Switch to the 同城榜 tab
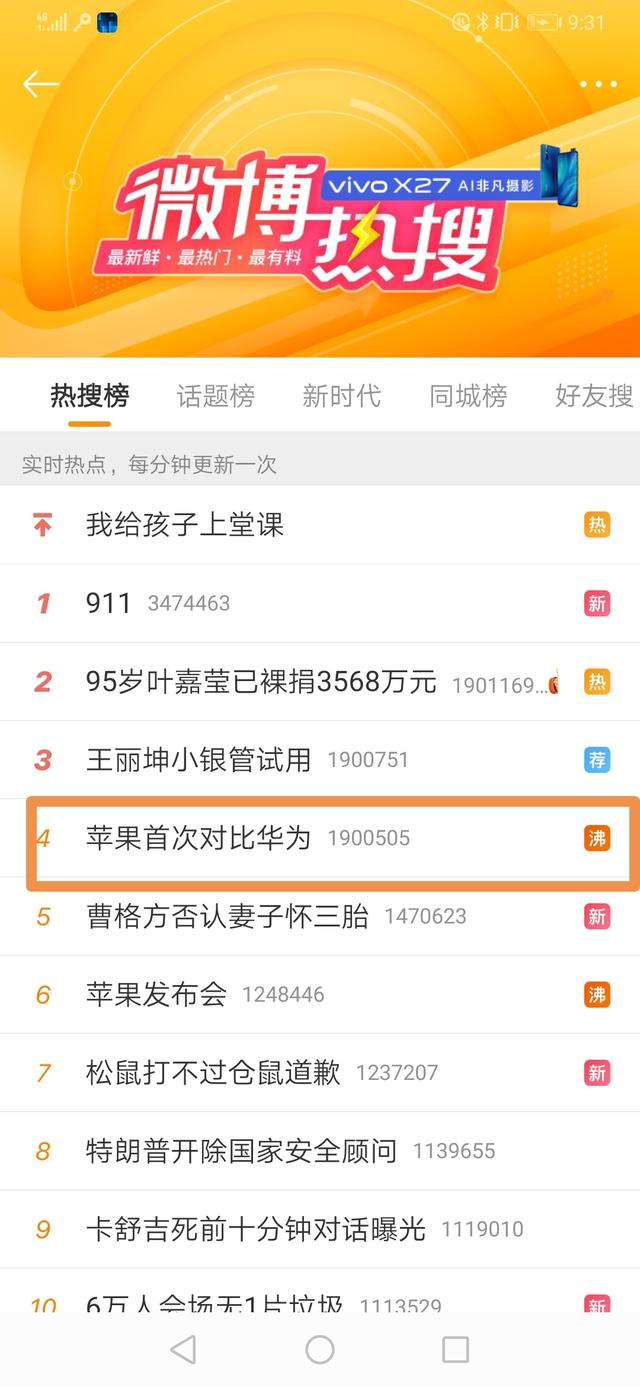 point(468,396)
